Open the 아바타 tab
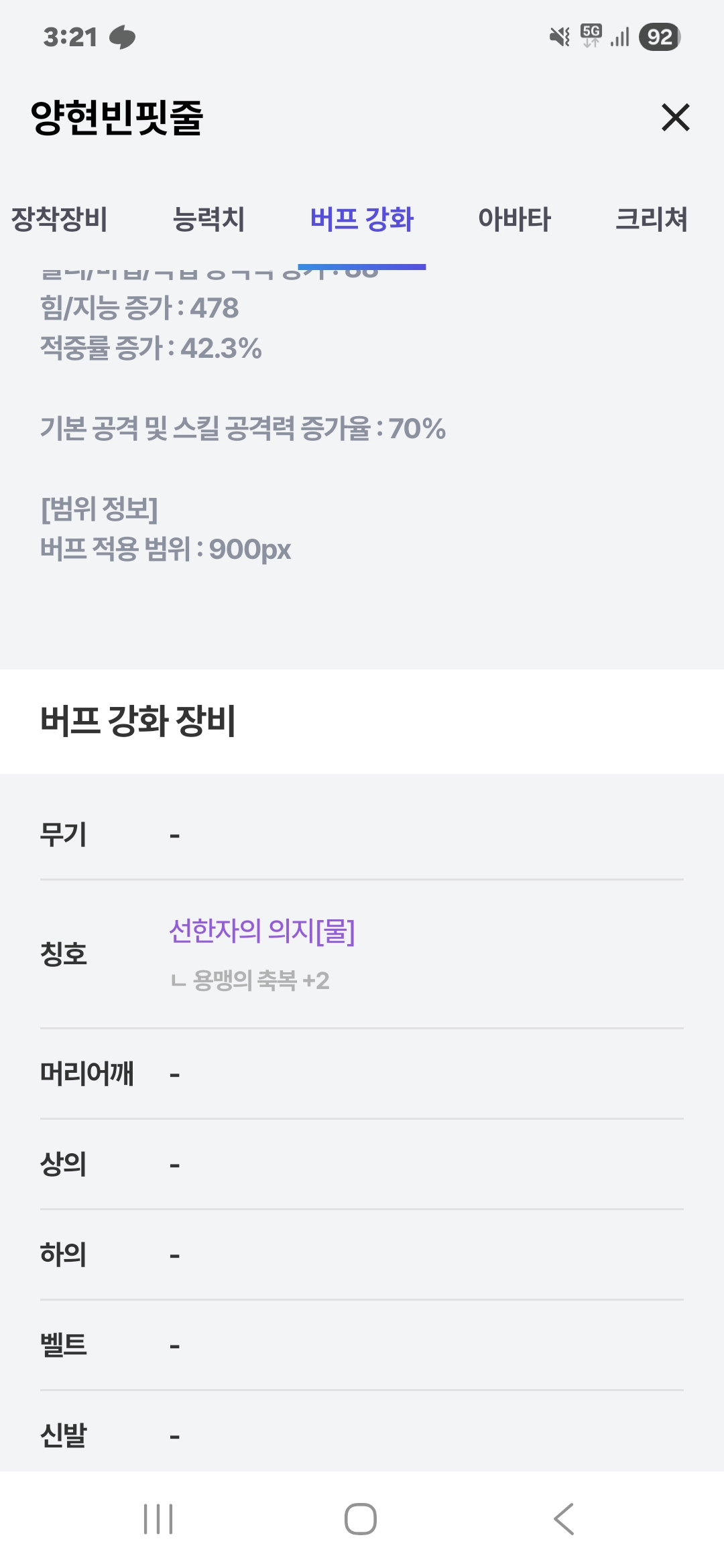Screen dimensions: 724x1568 pyautogui.click(x=514, y=219)
